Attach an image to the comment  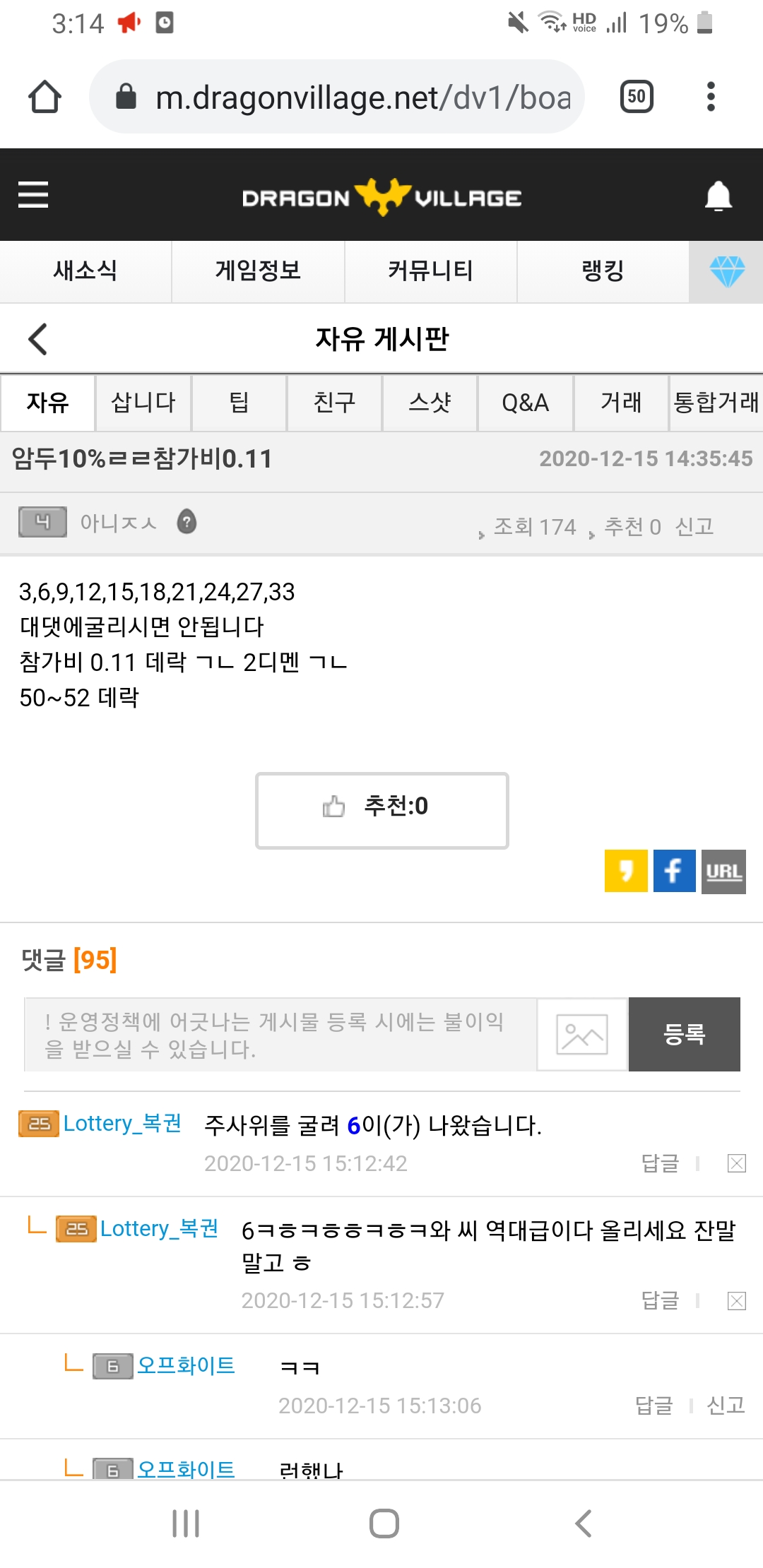coord(582,1034)
